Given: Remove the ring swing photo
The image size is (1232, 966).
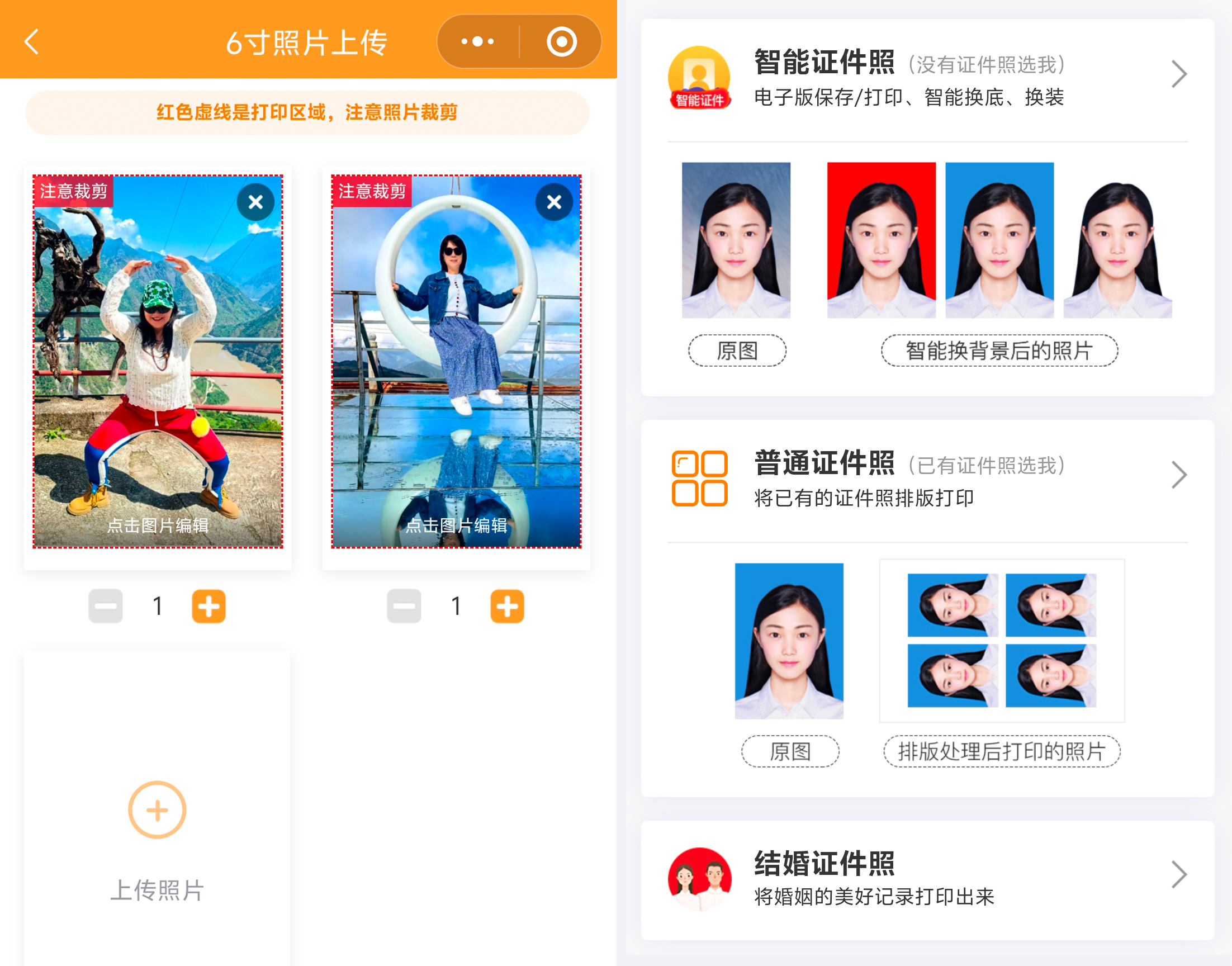Looking at the screenshot, I should [554, 202].
